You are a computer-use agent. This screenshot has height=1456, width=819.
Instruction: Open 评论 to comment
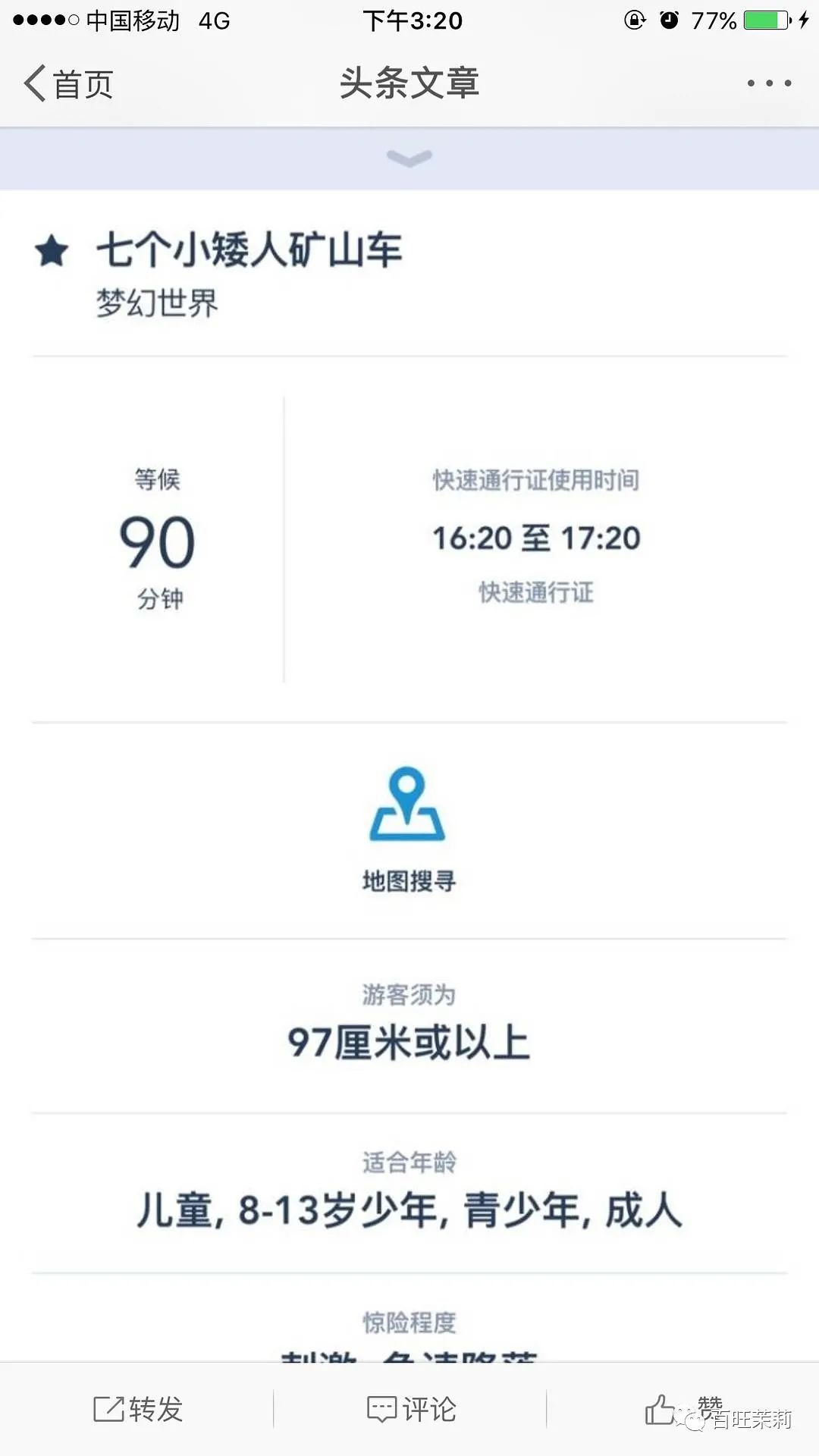(411, 1410)
